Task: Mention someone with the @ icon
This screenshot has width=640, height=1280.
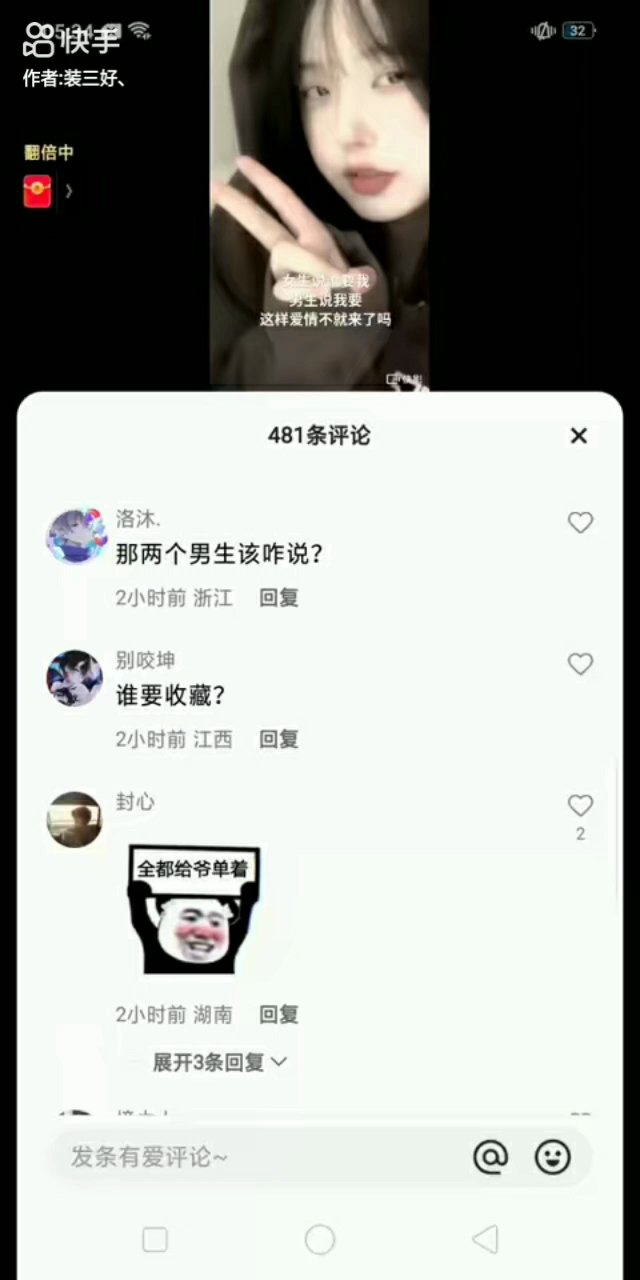Action: point(490,1157)
